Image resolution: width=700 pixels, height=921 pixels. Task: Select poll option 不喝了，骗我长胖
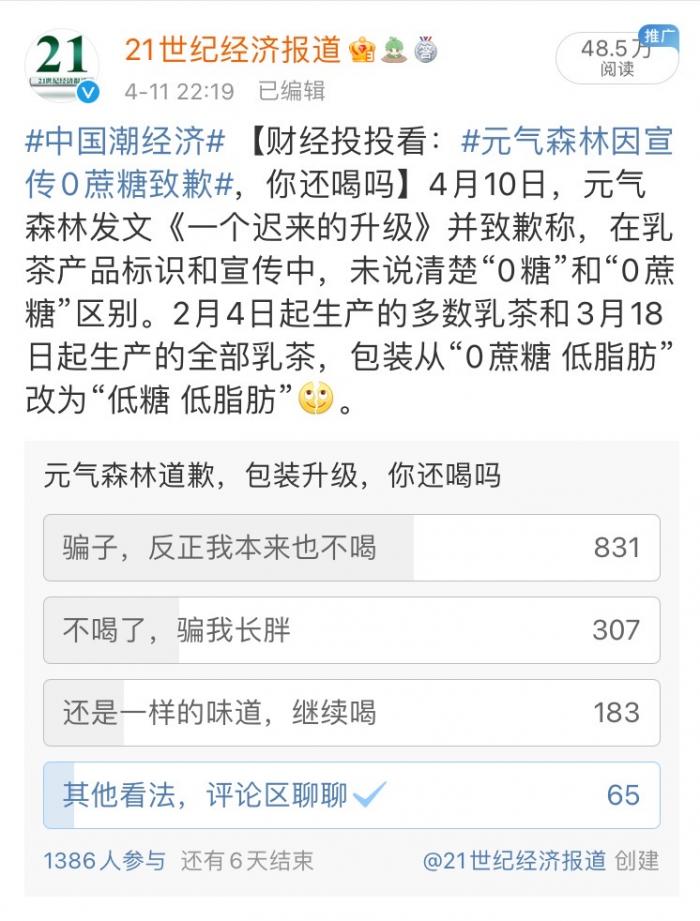click(351, 630)
